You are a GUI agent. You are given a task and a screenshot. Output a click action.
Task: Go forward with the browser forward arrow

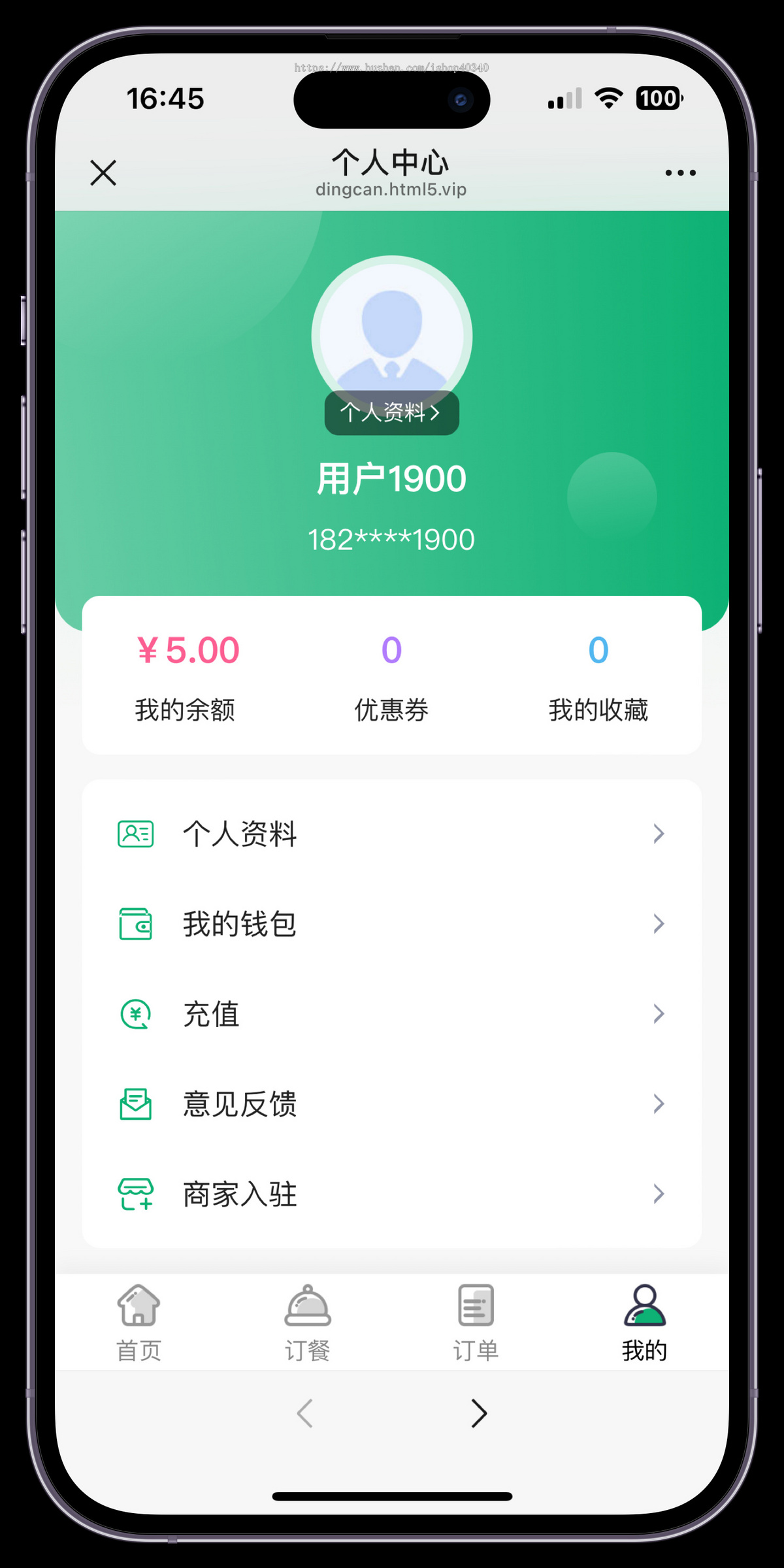(479, 1413)
